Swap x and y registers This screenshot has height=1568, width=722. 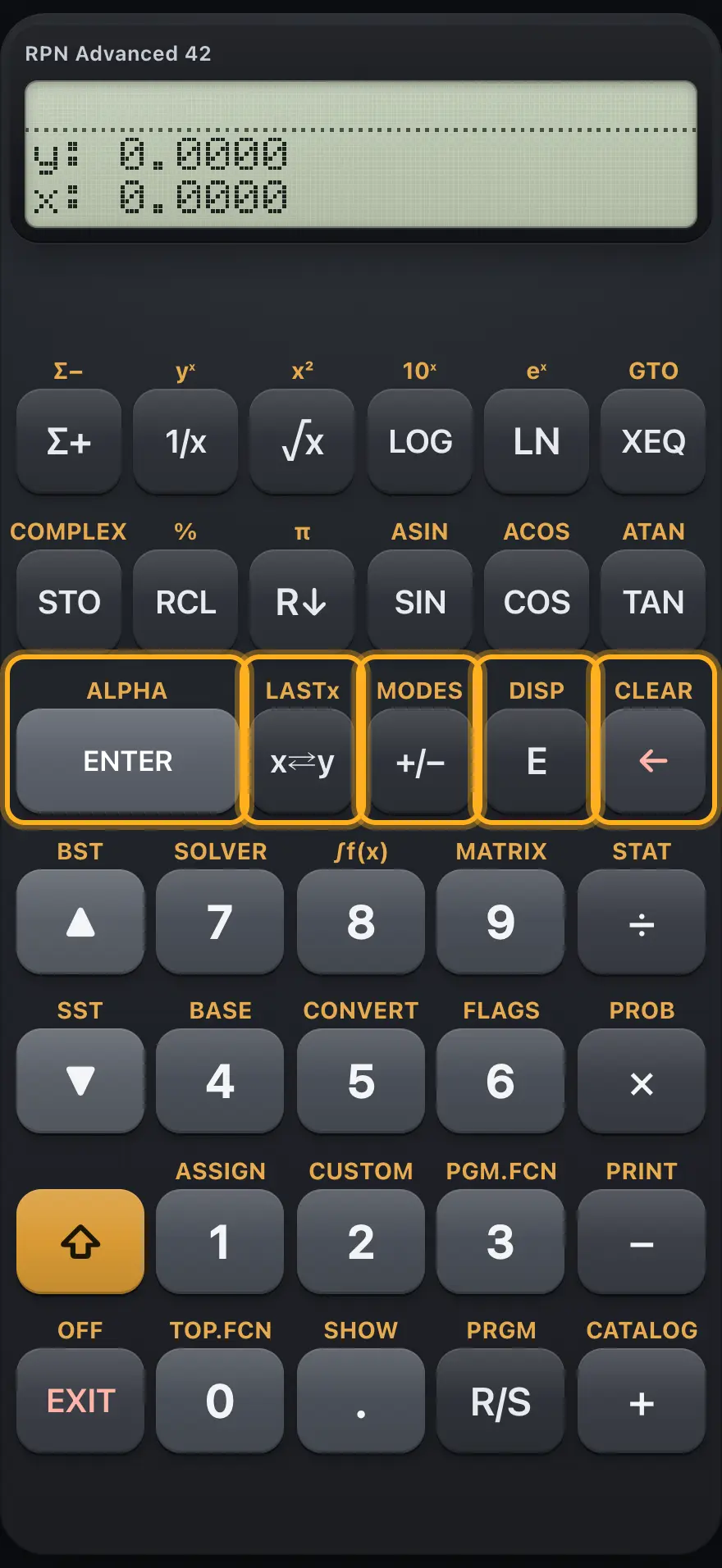coord(302,760)
